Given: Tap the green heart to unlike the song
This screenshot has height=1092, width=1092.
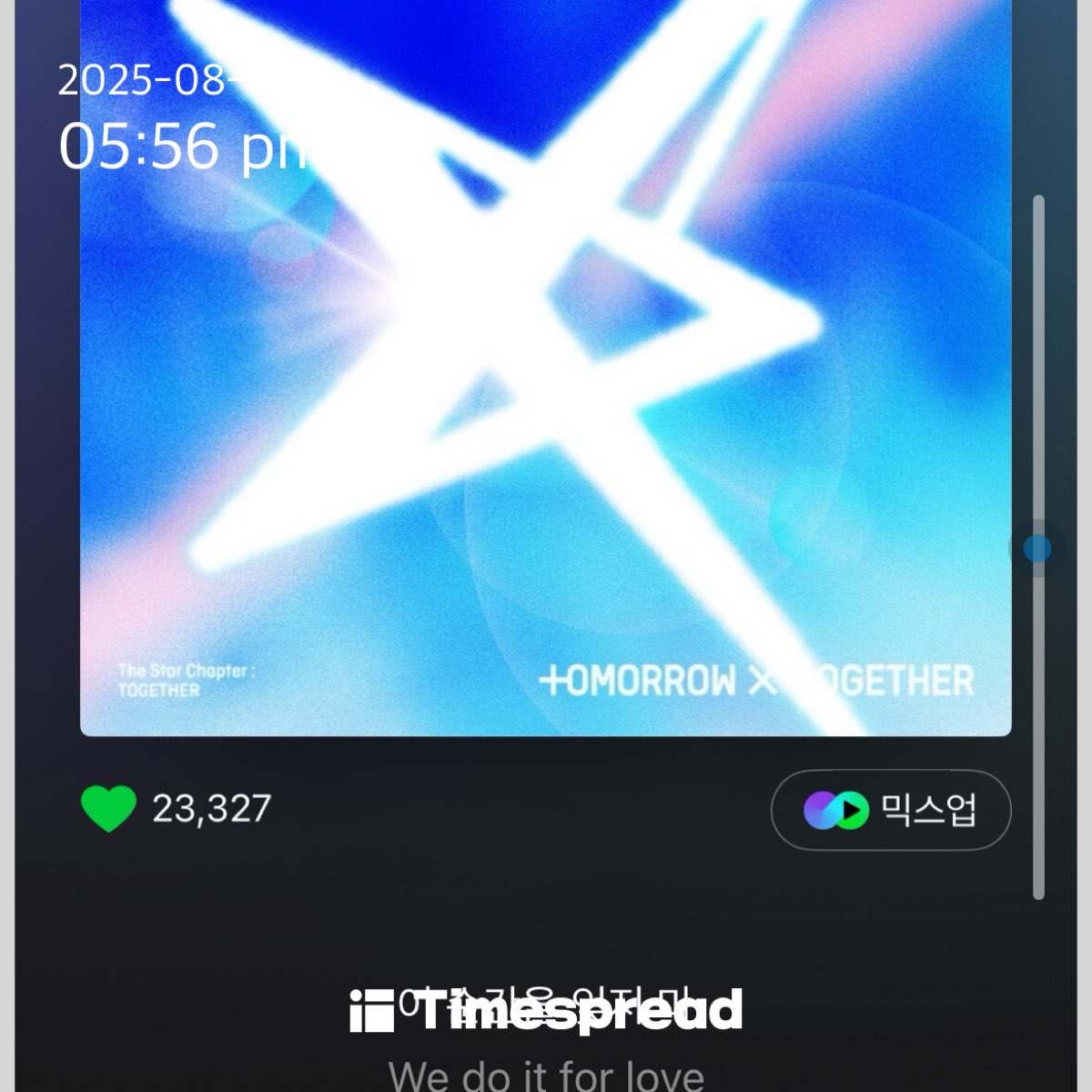Looking at the screenshot, I should click(109, 808).
